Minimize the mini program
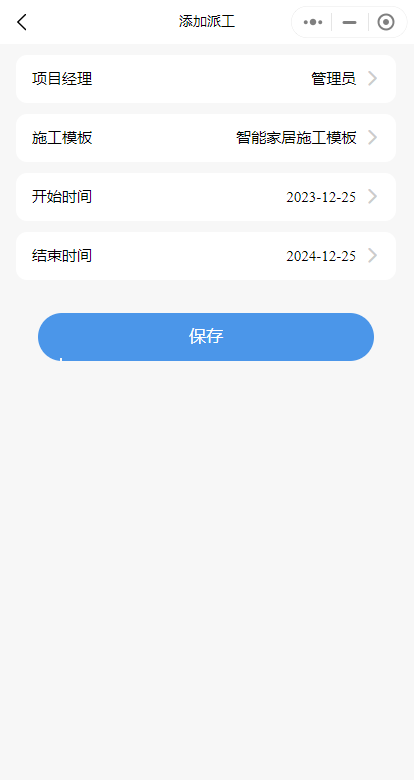Image resolution: width=414 pixels, height=780 pixels. click(349, 22)
